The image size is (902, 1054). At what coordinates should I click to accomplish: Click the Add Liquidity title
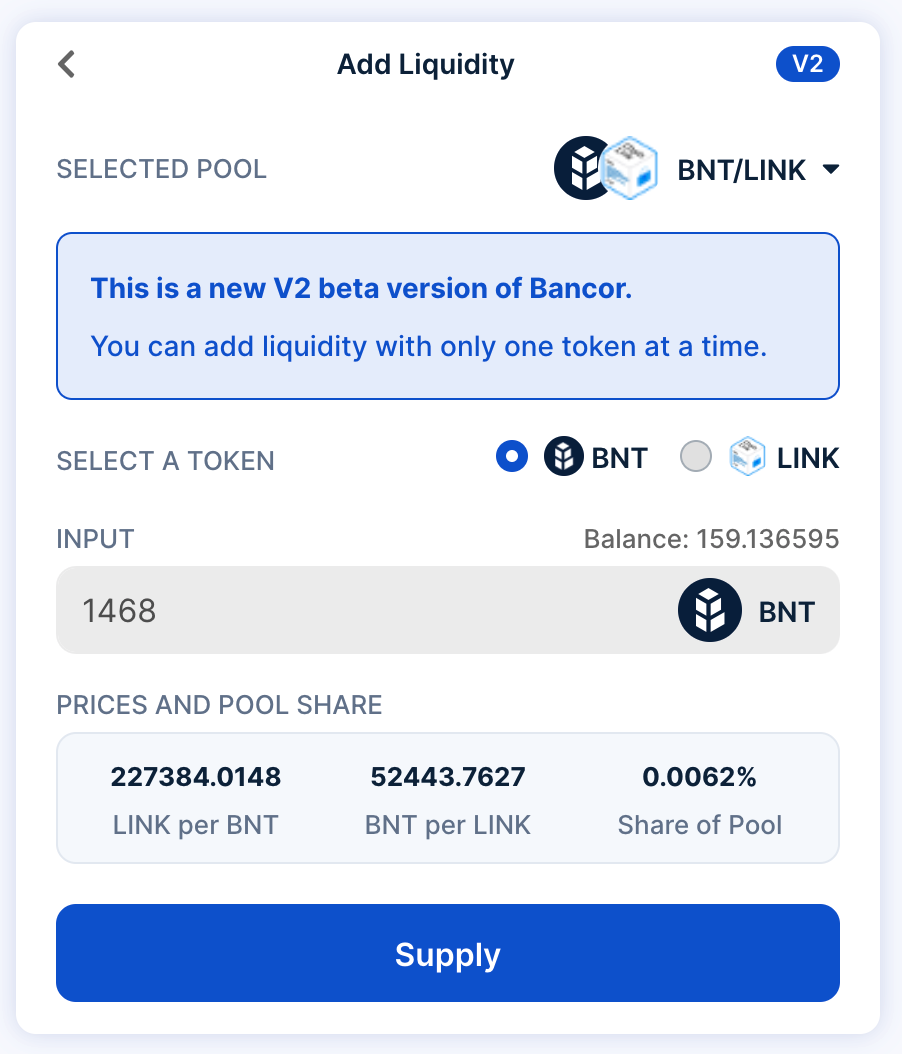(424, 63)
